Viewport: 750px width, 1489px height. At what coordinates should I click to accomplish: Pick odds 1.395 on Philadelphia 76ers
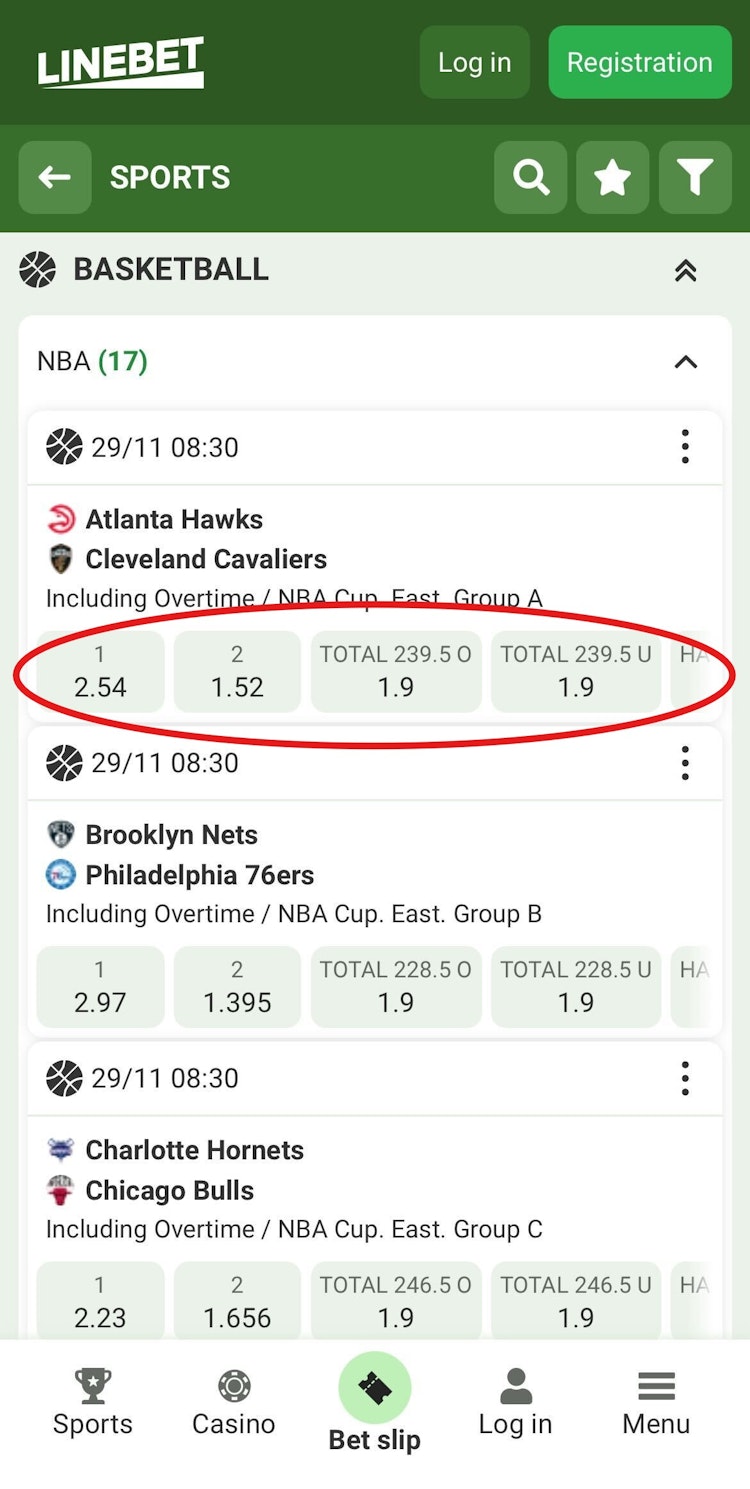coord(237,987)
